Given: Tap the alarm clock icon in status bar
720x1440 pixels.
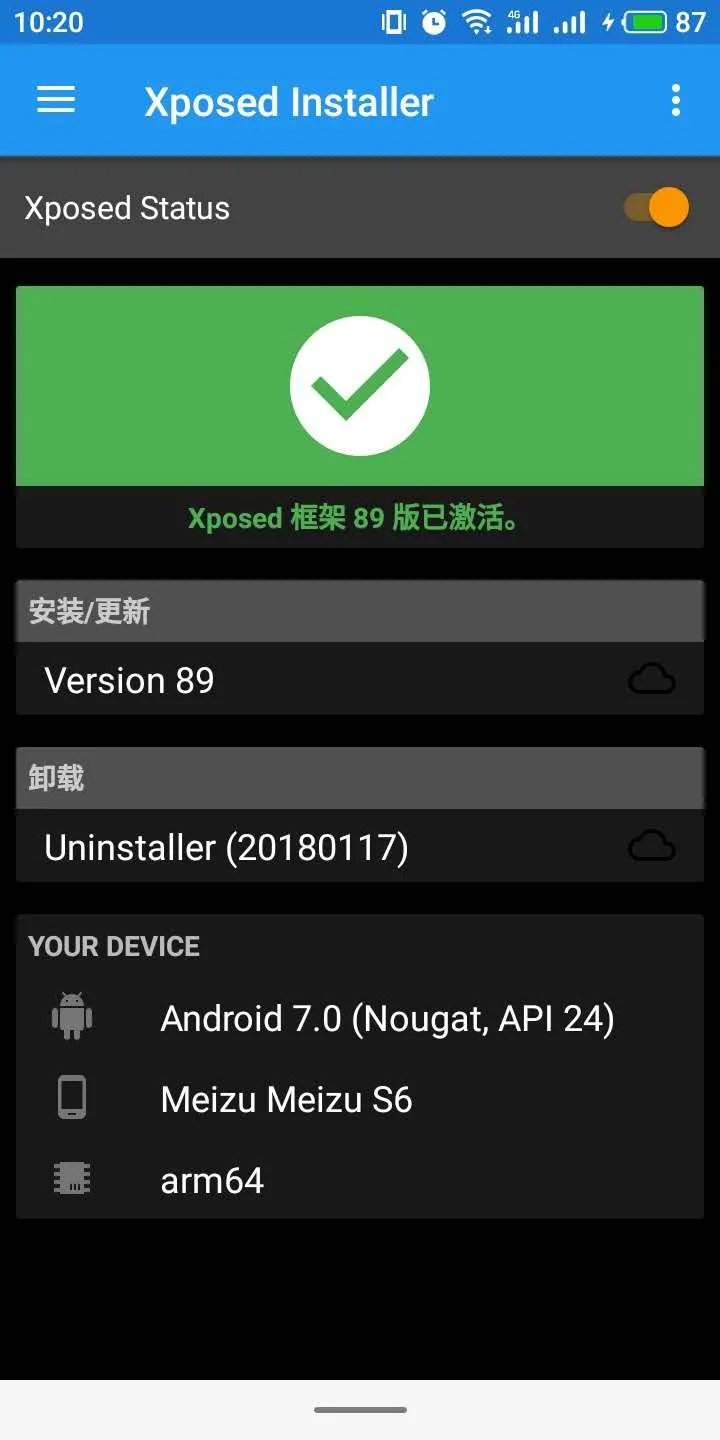Looking at the screenshot, I should tap(432, 20).
